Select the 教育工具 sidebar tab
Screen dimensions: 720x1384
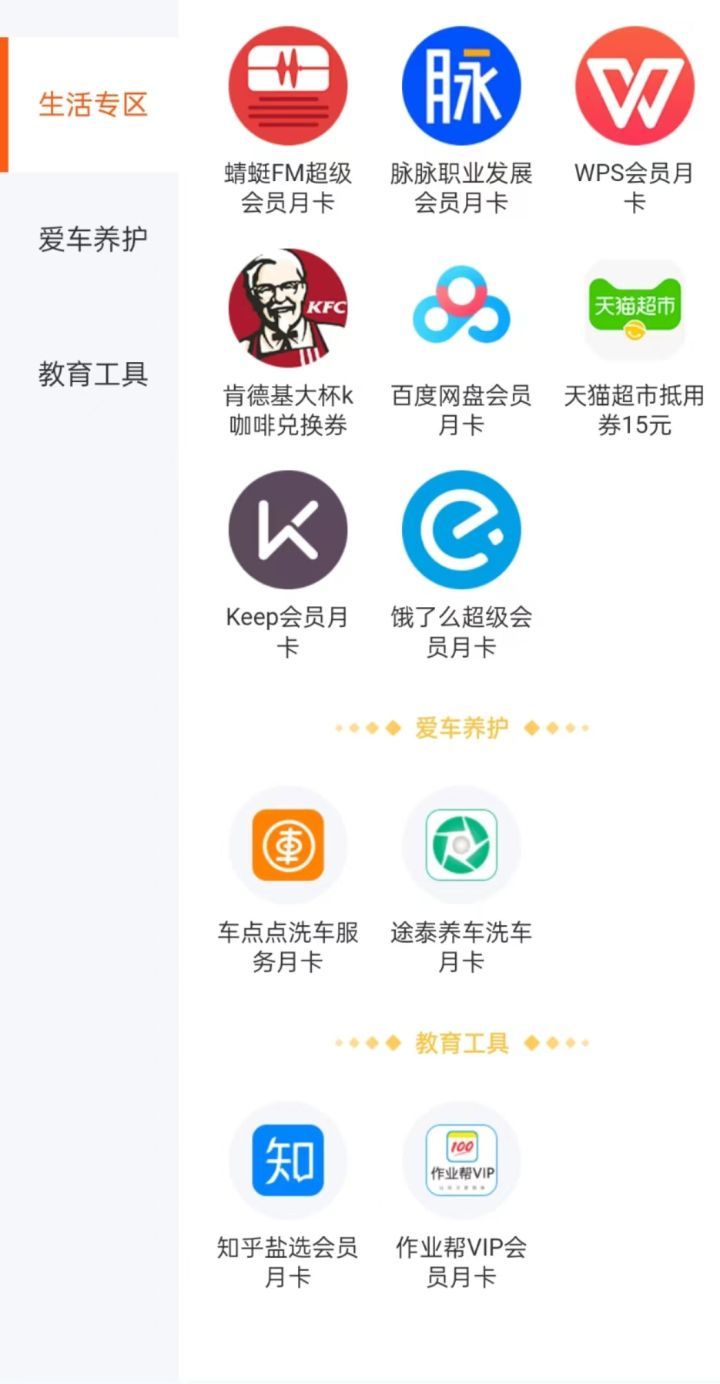92,375
